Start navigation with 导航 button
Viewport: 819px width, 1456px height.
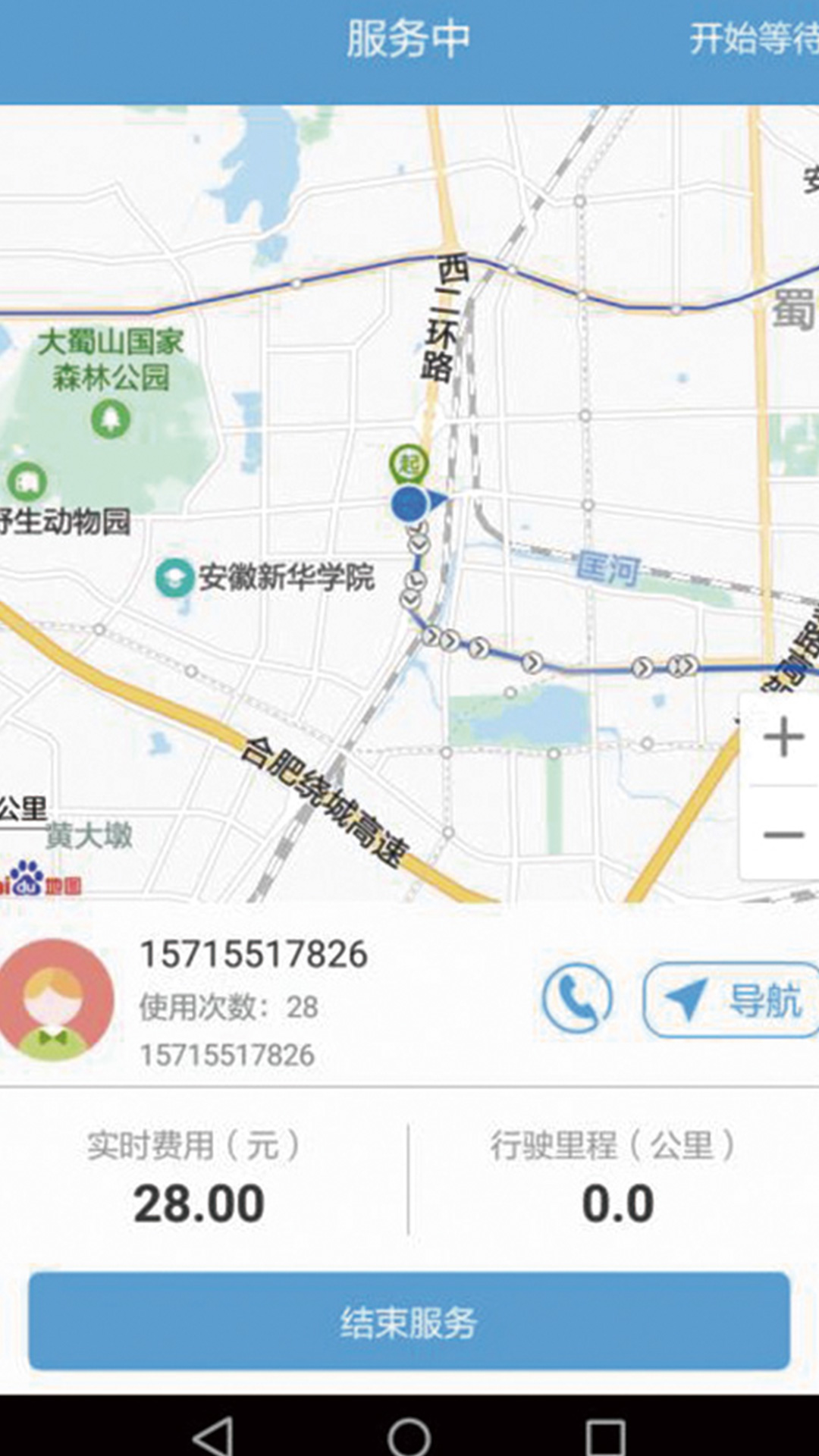(x=732, y=999)
